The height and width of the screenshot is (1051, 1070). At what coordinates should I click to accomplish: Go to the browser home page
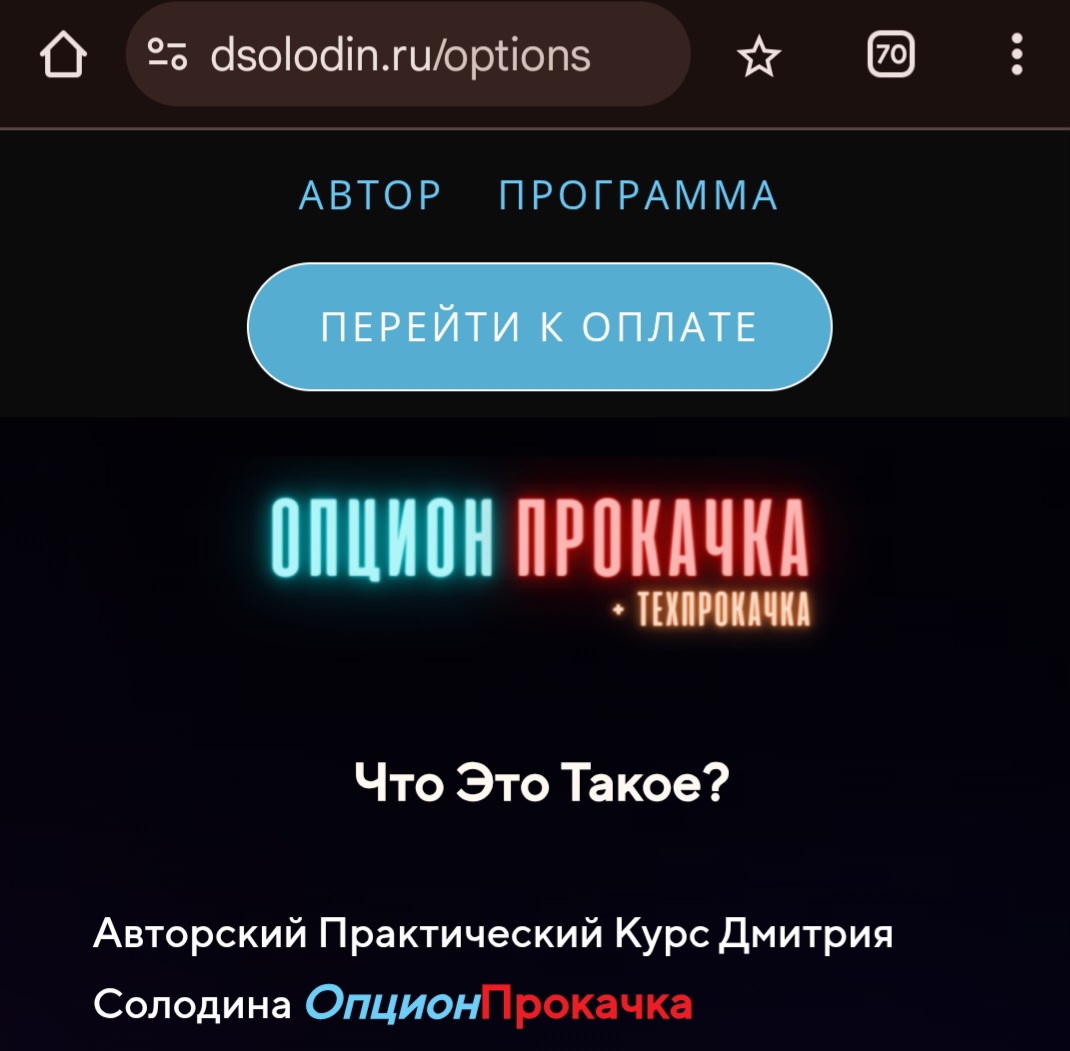(x=62, y=57)
